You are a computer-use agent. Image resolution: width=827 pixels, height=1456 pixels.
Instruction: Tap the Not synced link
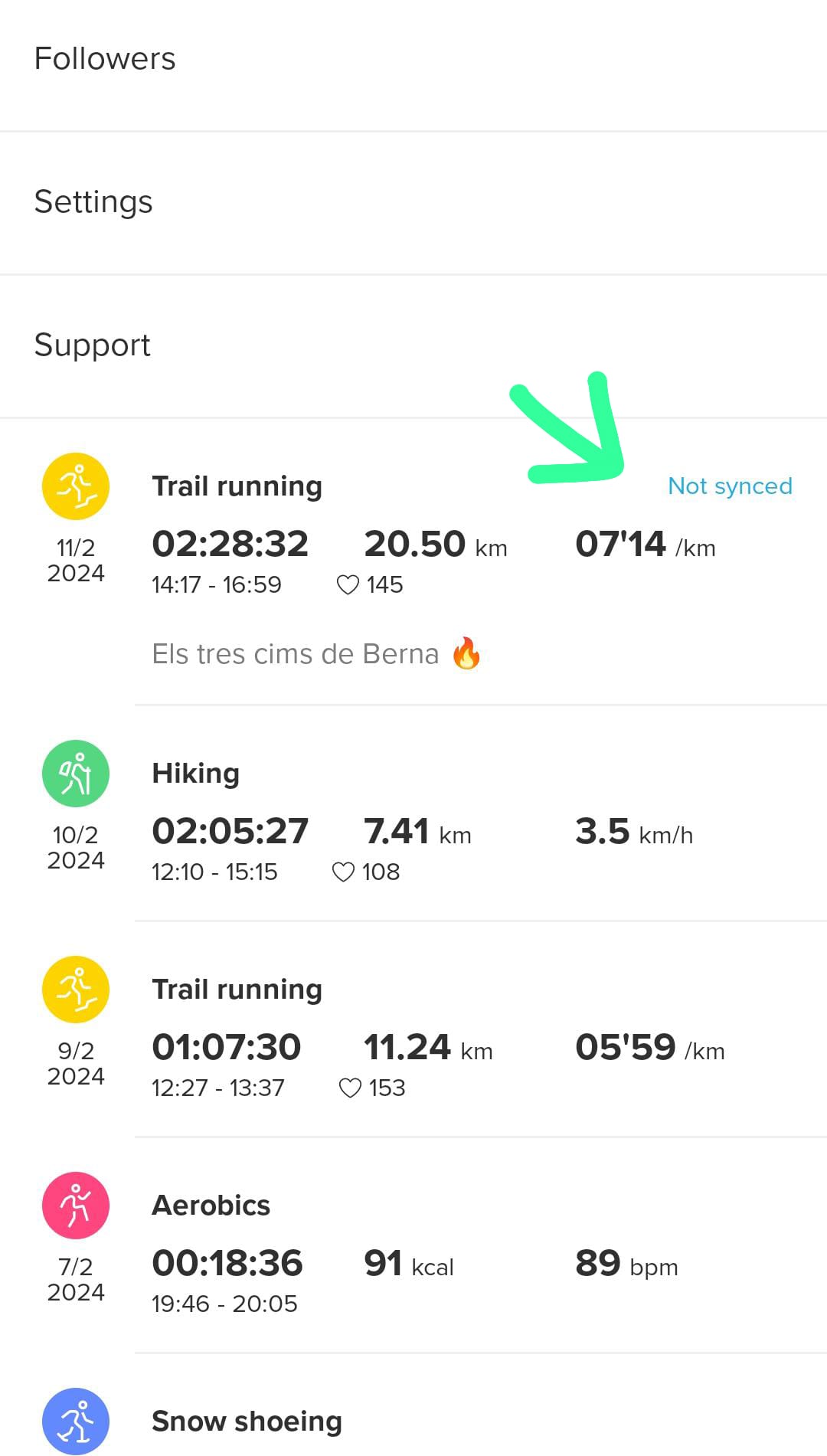click(730, 486)
